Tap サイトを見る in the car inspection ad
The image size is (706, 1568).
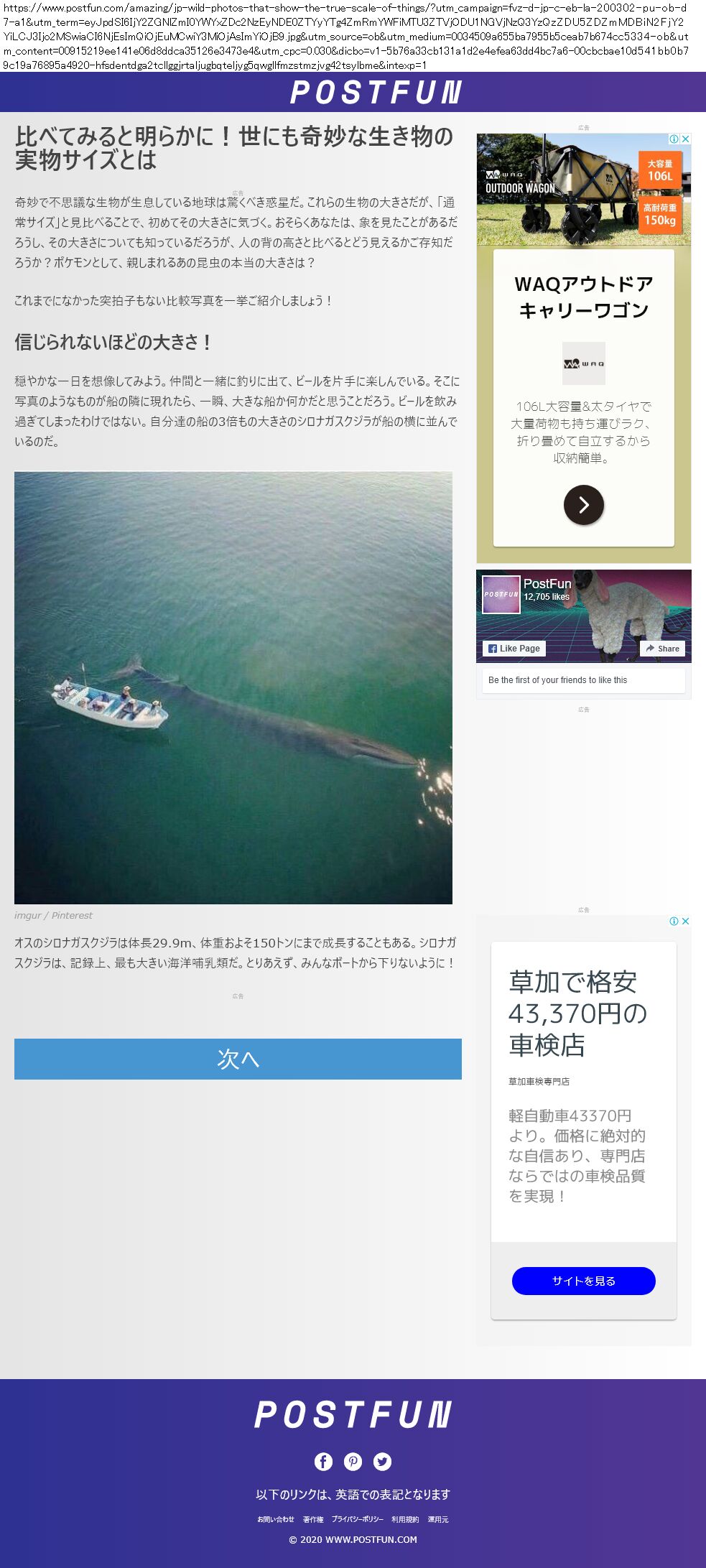pos(583,1281)
